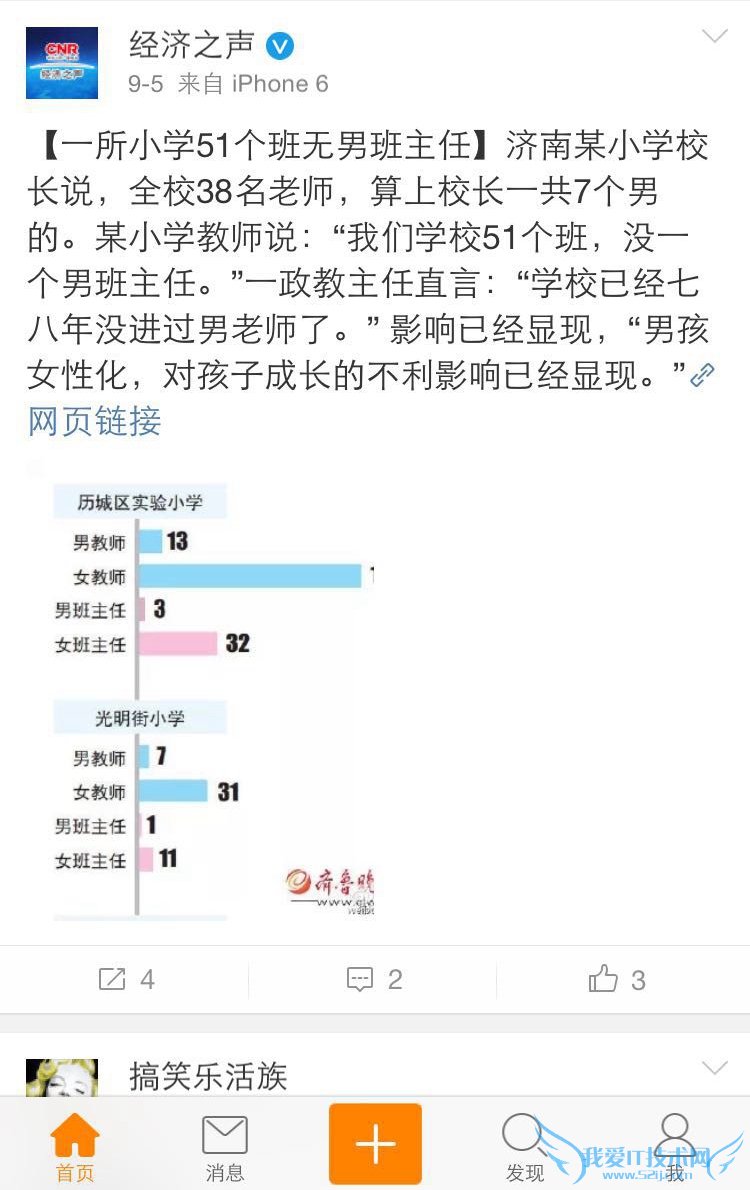Repost the 经济之声 post

[x=126, y=979]
